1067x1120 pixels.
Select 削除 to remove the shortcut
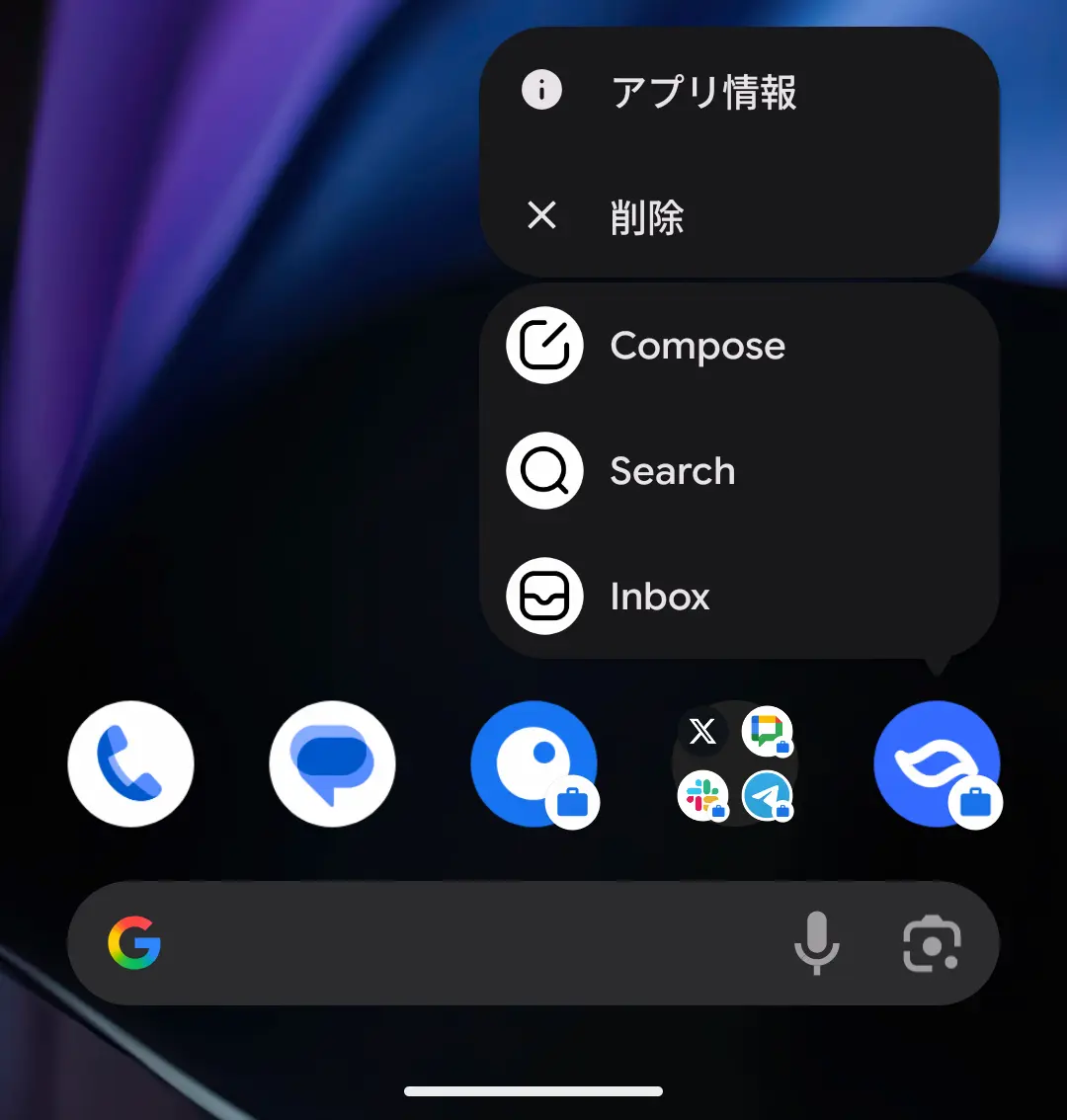tap(647, 216)
